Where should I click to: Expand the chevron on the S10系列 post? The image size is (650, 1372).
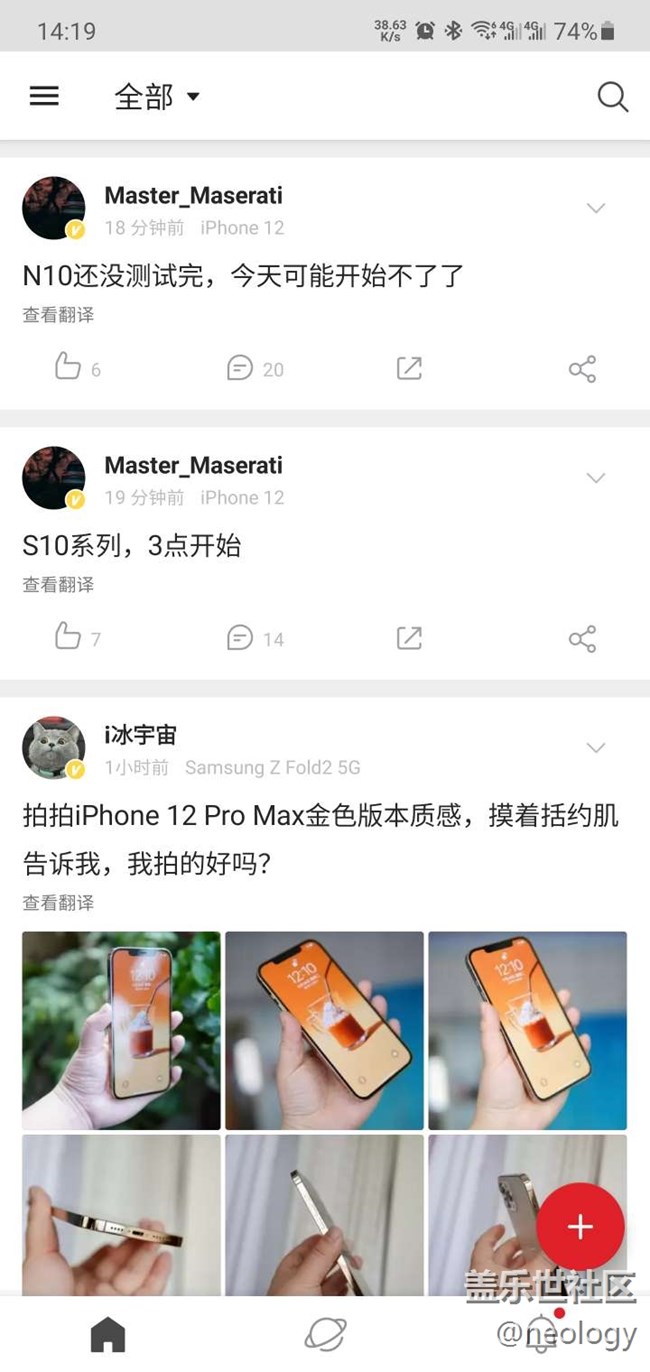tap(596, 478)
